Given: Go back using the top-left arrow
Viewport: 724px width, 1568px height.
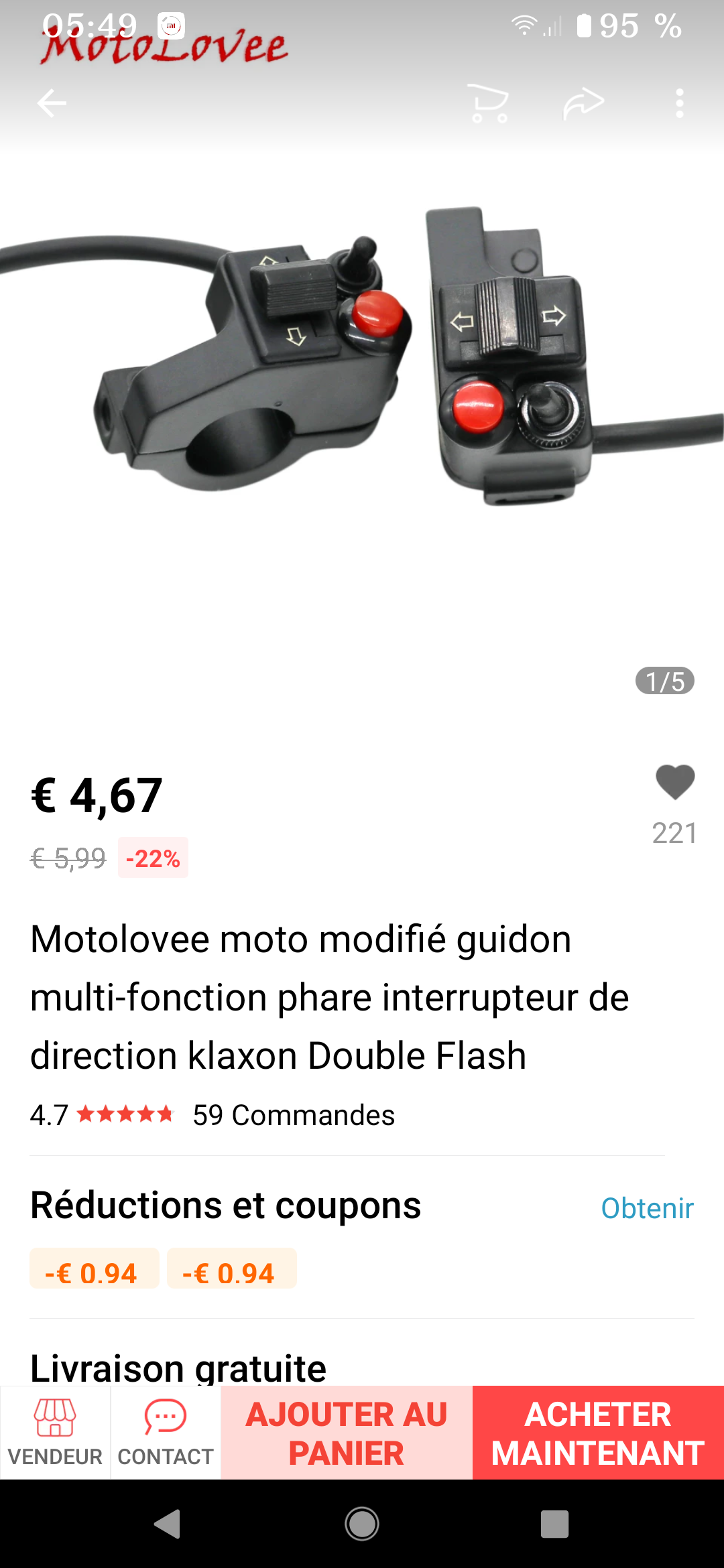Looking at the screenshot, I should [x=52, y=103].
